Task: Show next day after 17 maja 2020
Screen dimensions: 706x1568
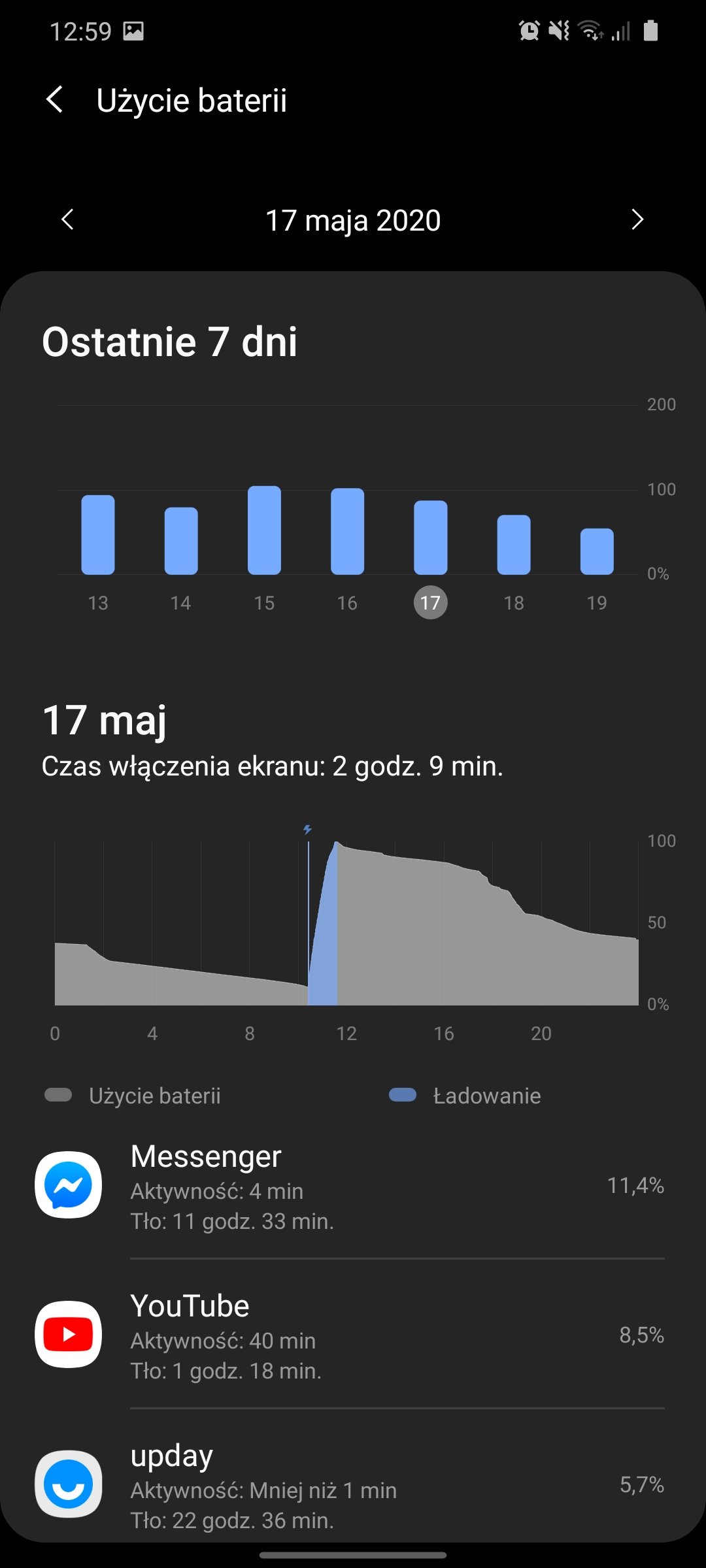Action: coord(637,220)
